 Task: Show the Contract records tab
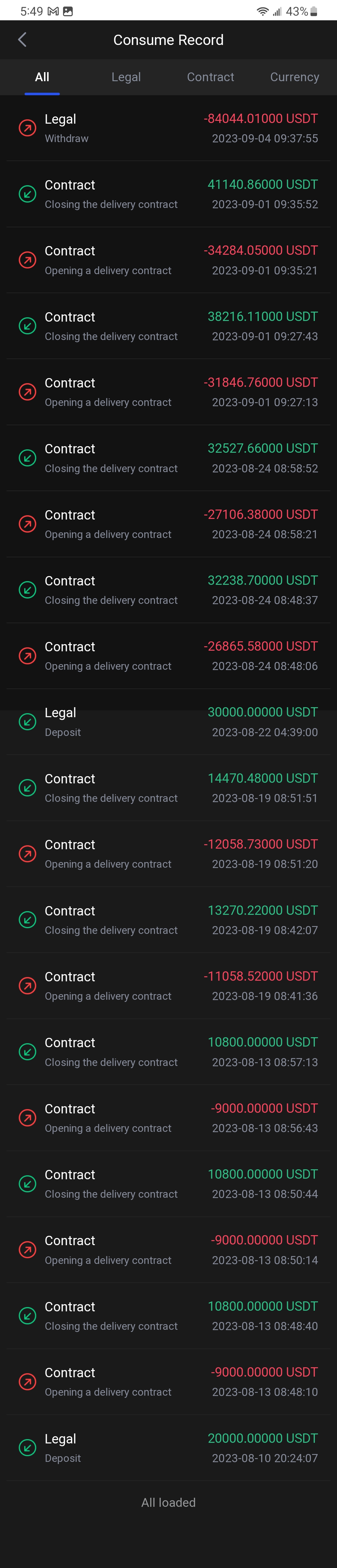pyautogui.click(x=211, y=77)
